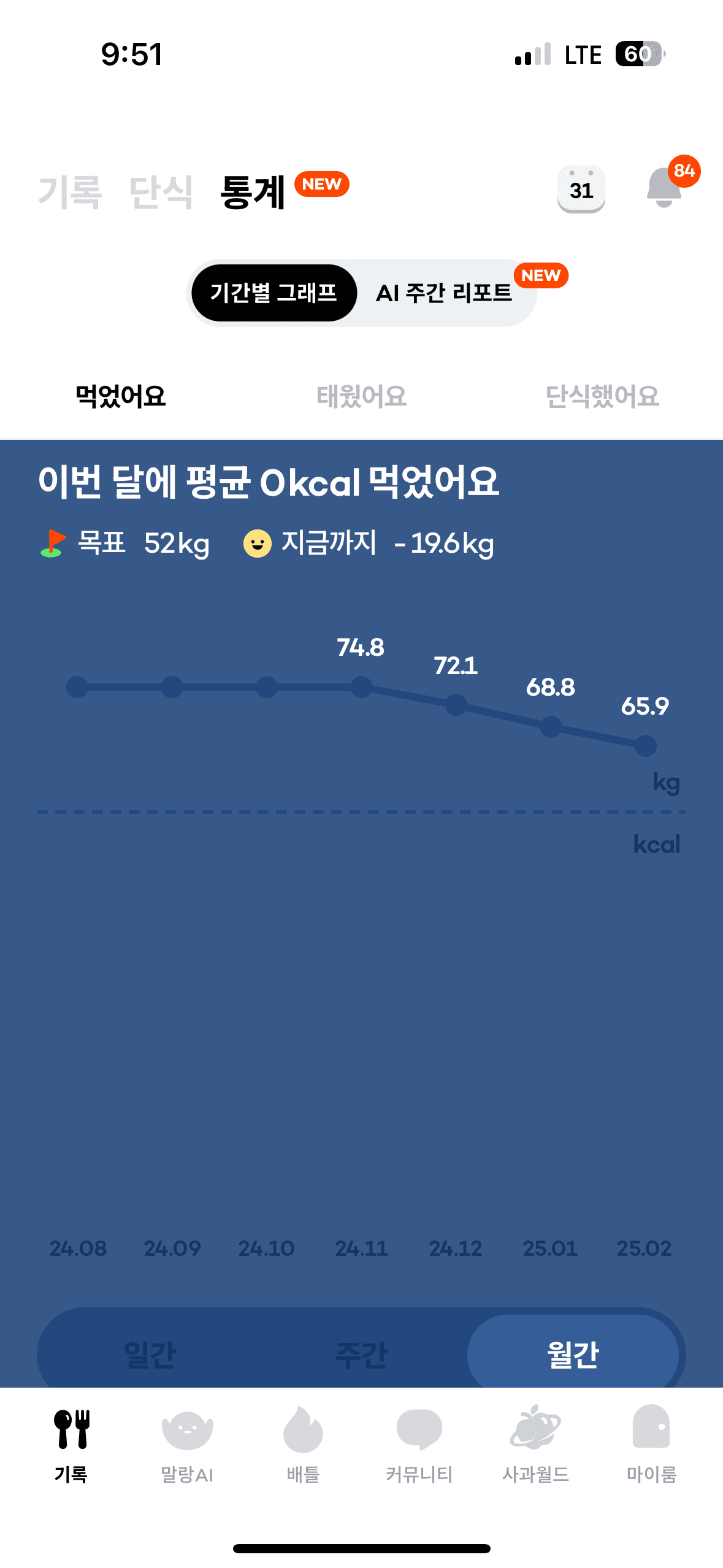The width and height of the screenshot is (723, 1568).
Task: Select the 먹었어요 tab
Action: click(121, 396)
